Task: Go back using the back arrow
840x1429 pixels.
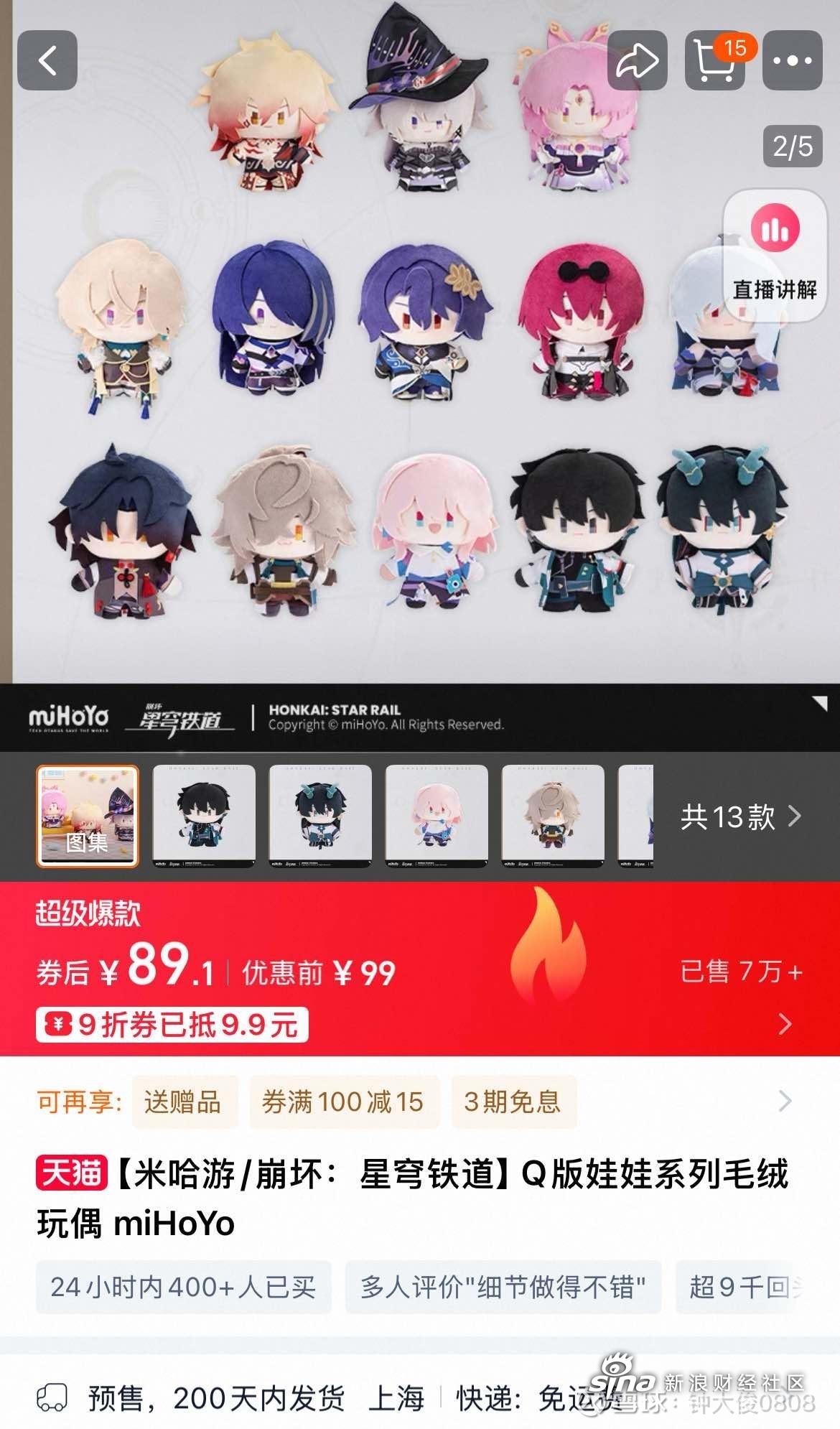Action: coord(47,60)
